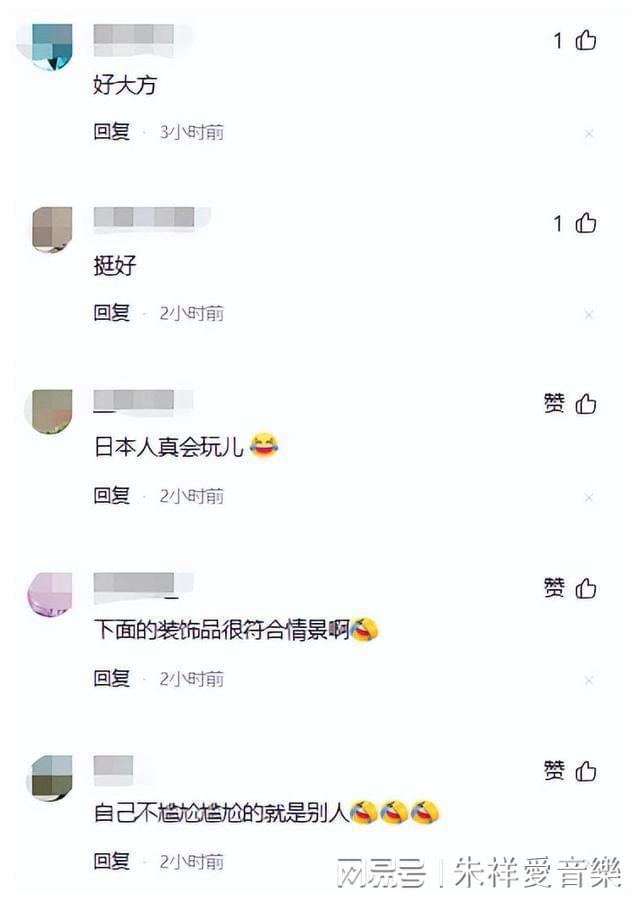
Task: Open profile of the "挺好" commenter avatar
Action: click(52, 229)
